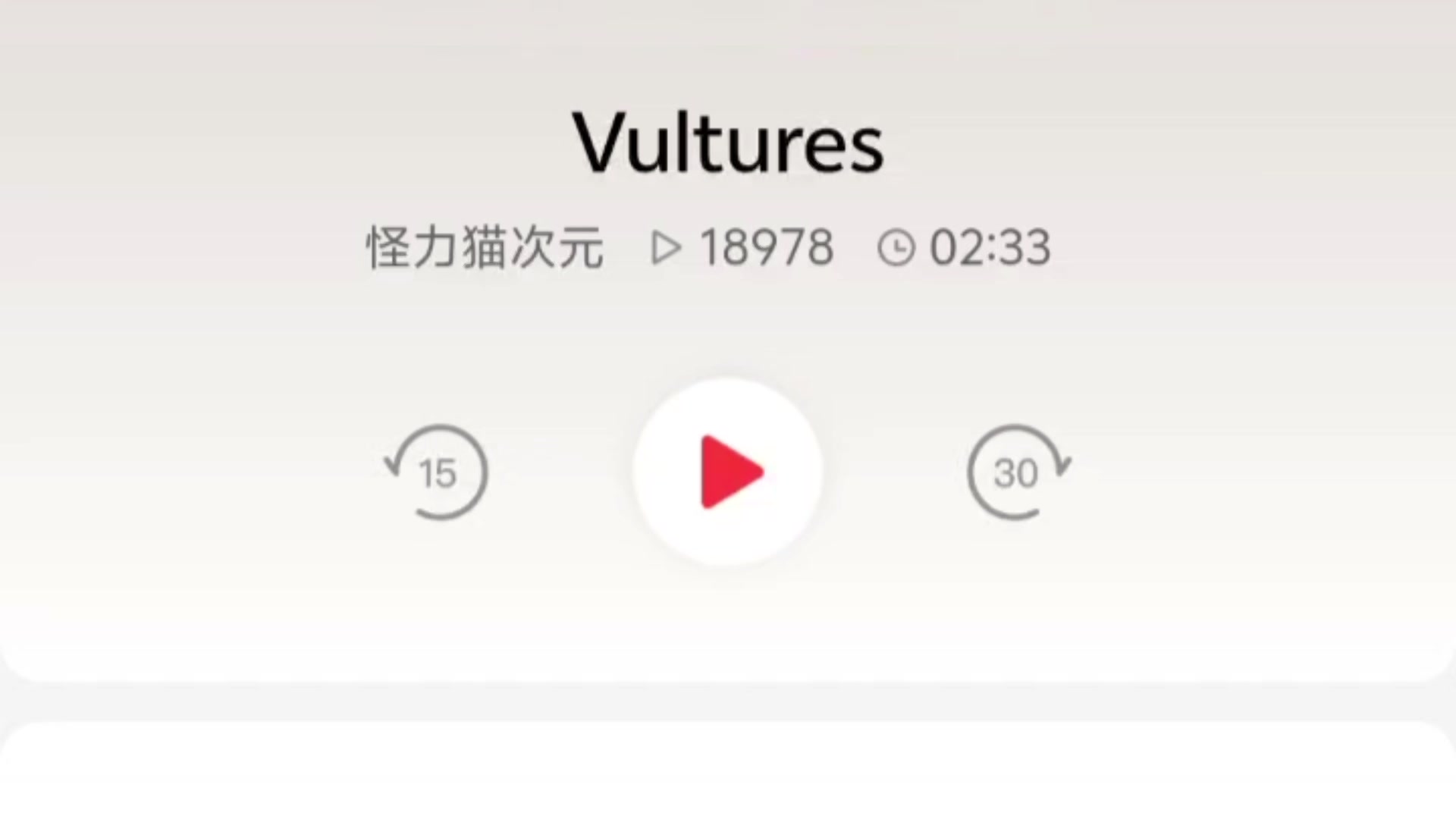Screen dimensions: 1456x819
Task: Play the Vultures audio track
Action: (728, 472)
